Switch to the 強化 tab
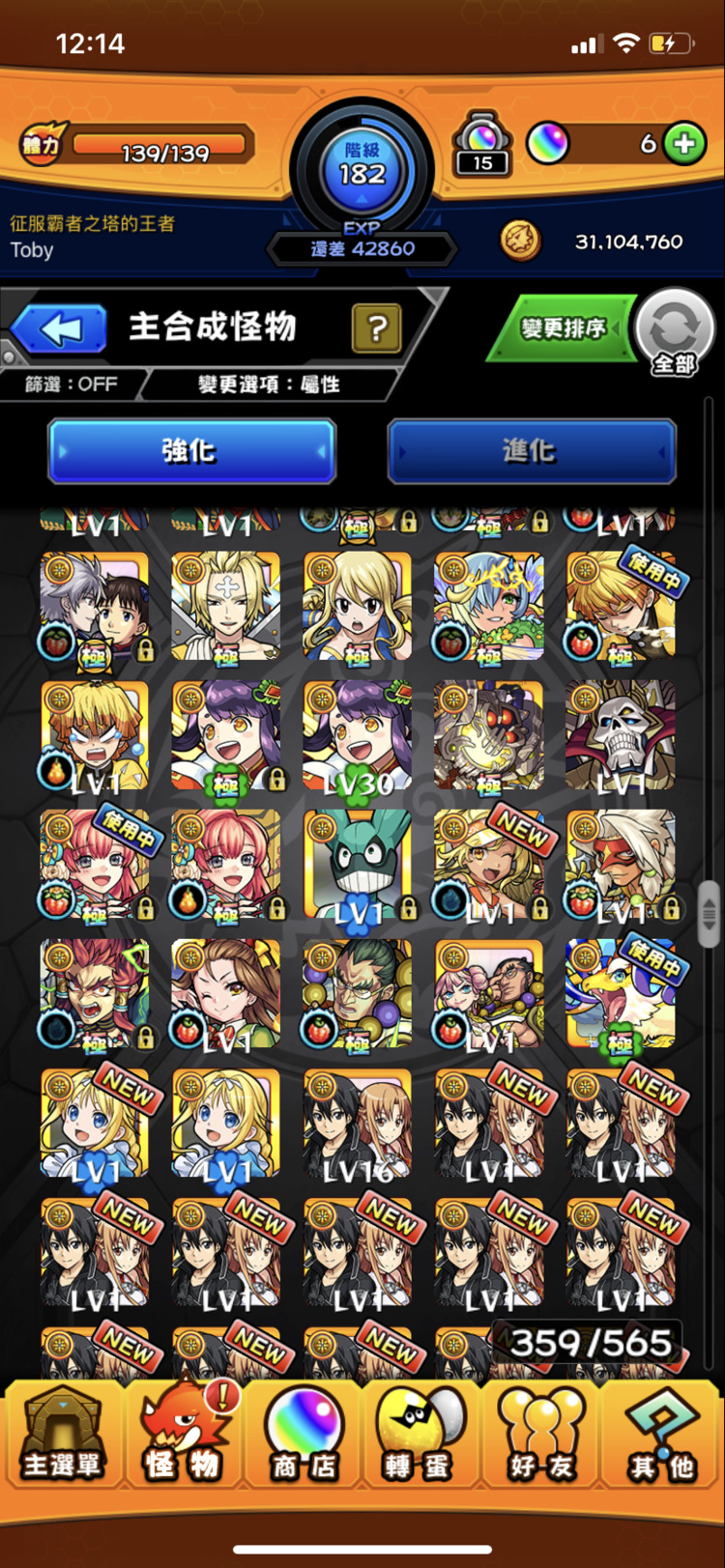725x1568 pixels. (x=191, y=450)
